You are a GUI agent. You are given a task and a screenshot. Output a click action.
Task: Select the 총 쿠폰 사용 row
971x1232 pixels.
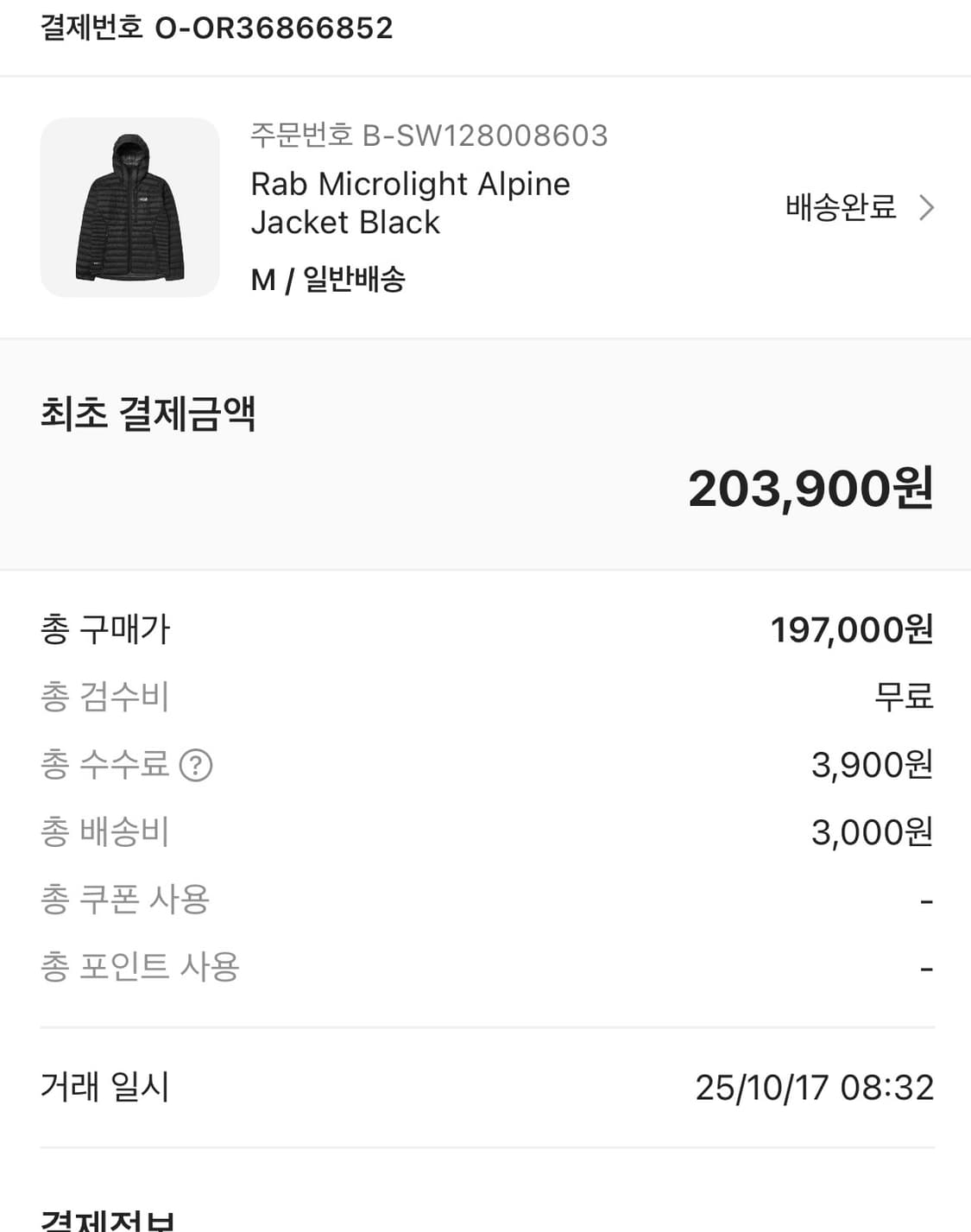coord(126,900)
